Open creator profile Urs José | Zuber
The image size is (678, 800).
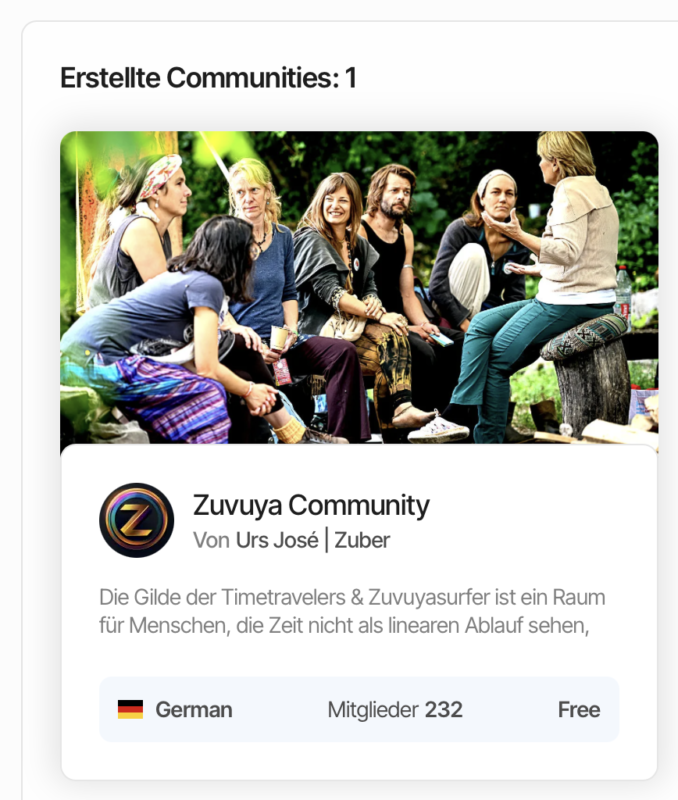[312, 541]
